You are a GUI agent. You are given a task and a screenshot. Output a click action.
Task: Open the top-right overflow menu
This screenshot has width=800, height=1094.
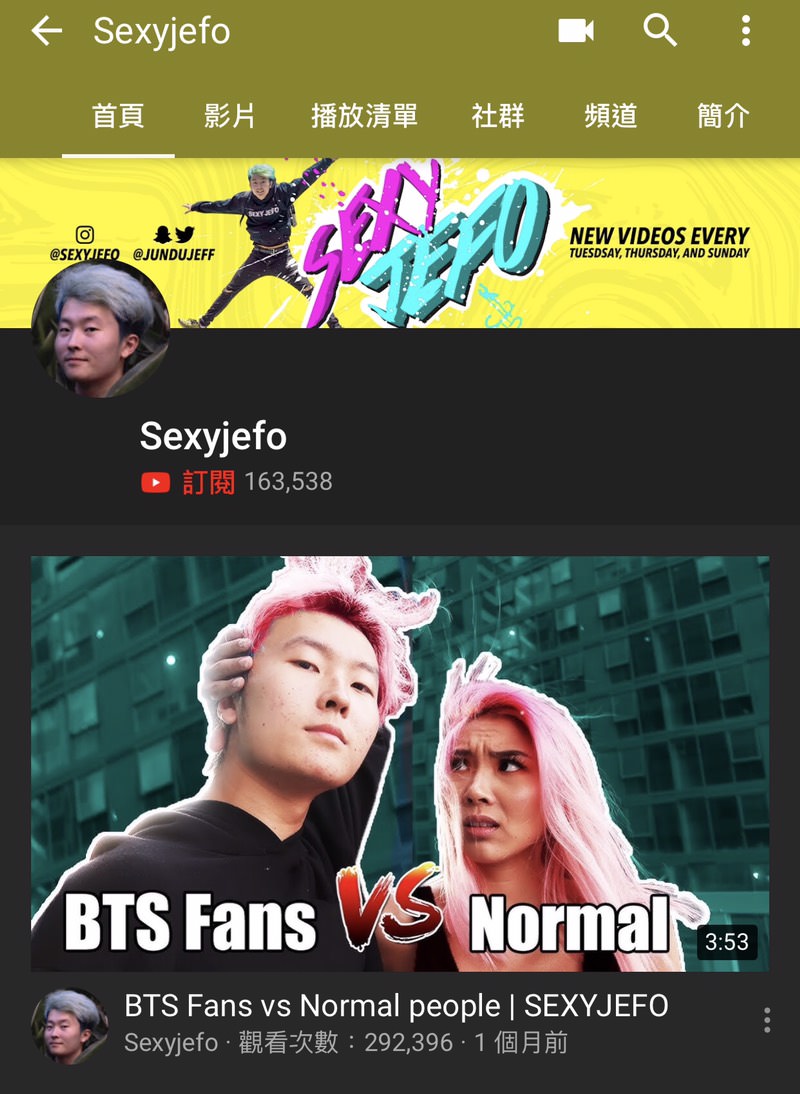pyautogui.click(x=746, y=31)
